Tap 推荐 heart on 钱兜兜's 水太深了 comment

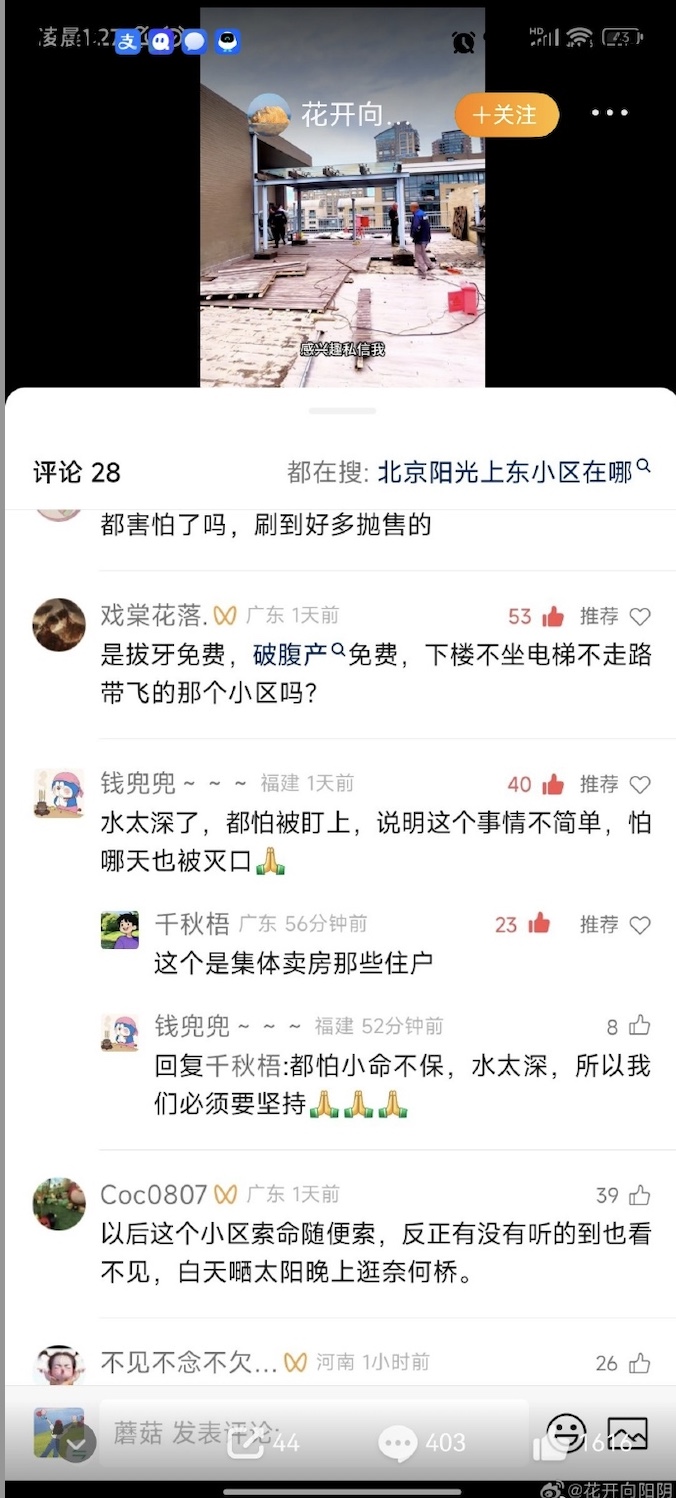640,784
